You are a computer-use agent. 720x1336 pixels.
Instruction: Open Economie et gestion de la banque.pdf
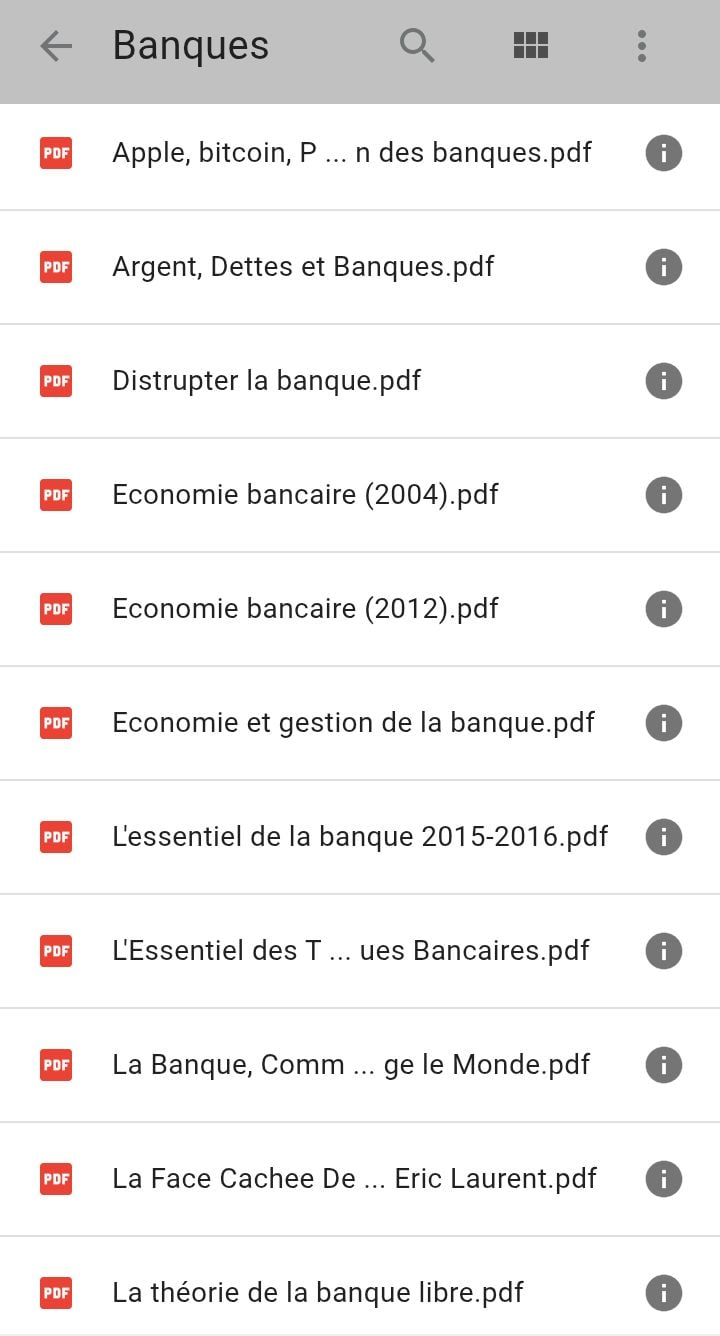pos(353,723)
